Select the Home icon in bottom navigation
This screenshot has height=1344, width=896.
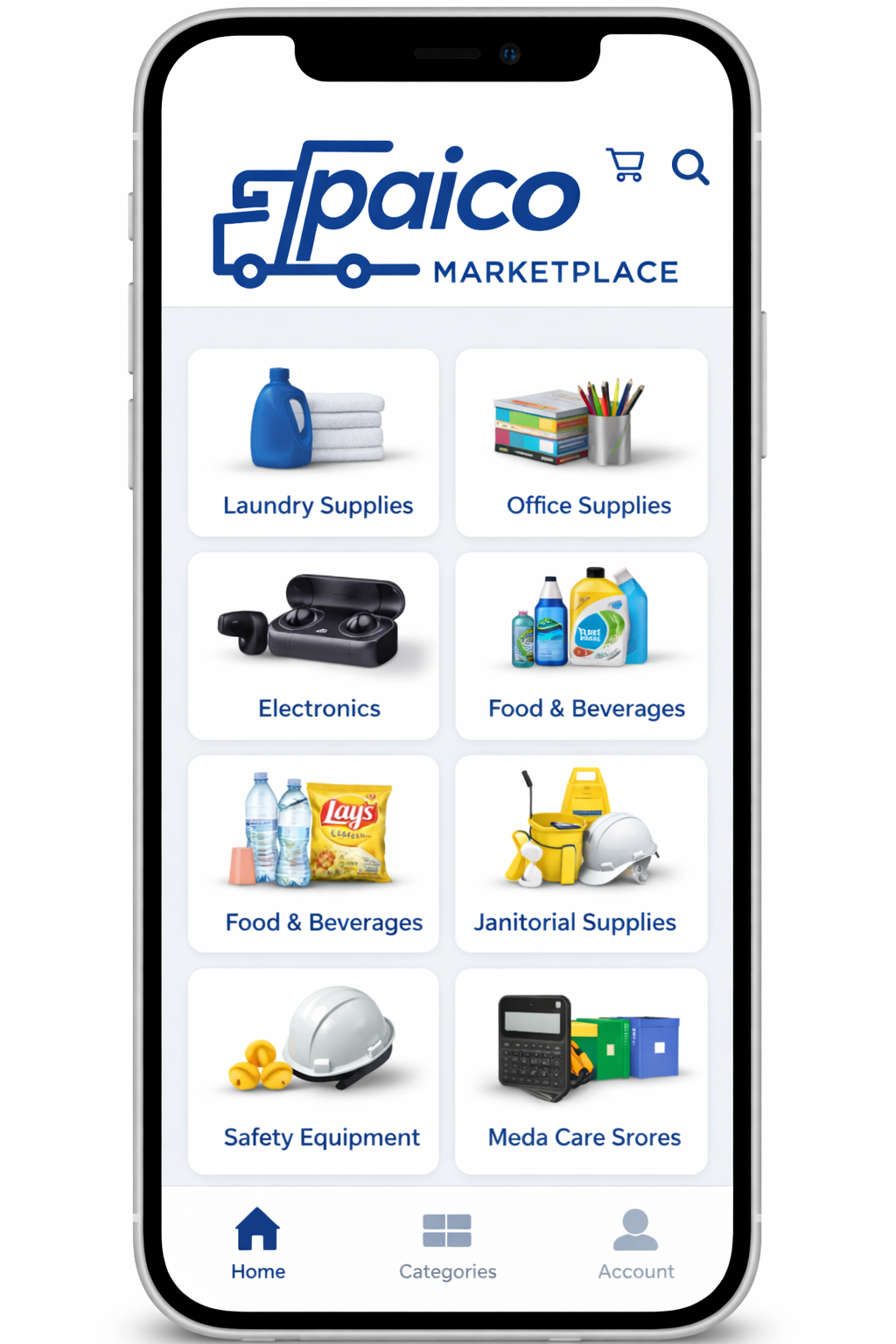(x=257, y=1228)
